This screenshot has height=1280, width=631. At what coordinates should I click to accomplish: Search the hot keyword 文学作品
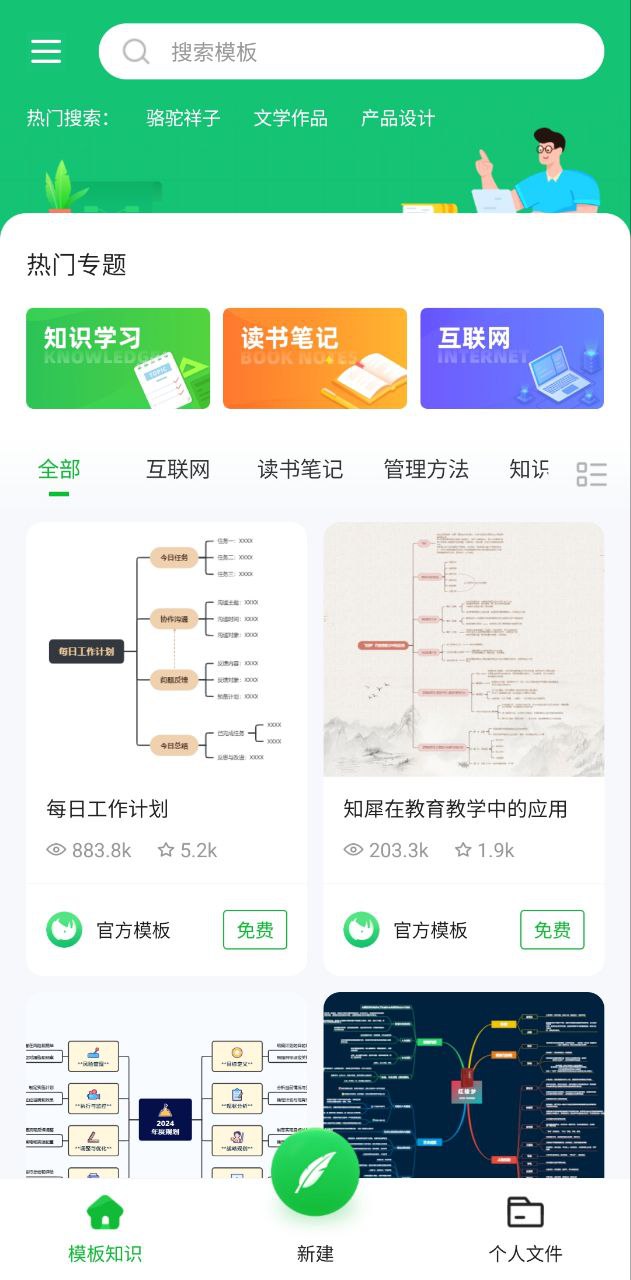tap(290, 118)
